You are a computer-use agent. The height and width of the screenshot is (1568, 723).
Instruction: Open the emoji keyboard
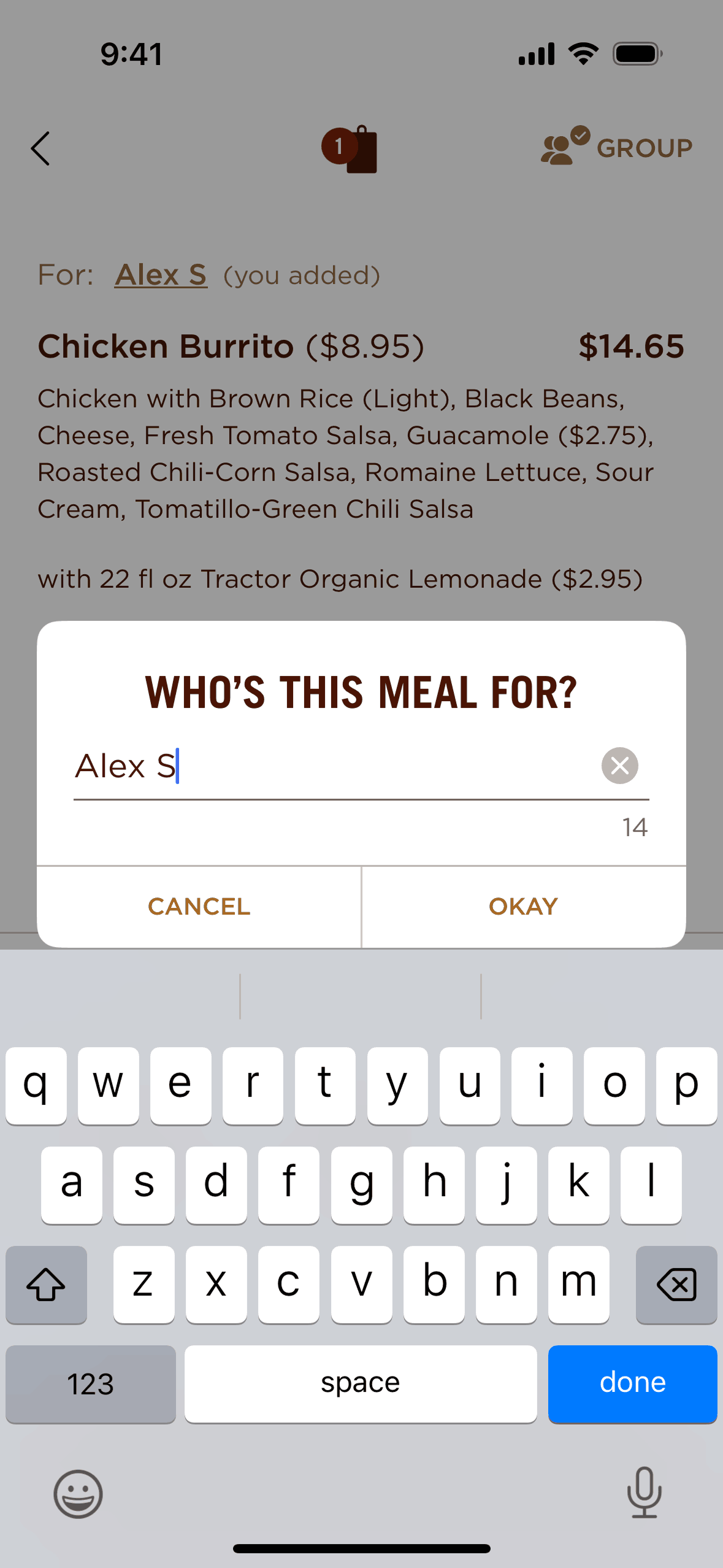(78, 1493)
